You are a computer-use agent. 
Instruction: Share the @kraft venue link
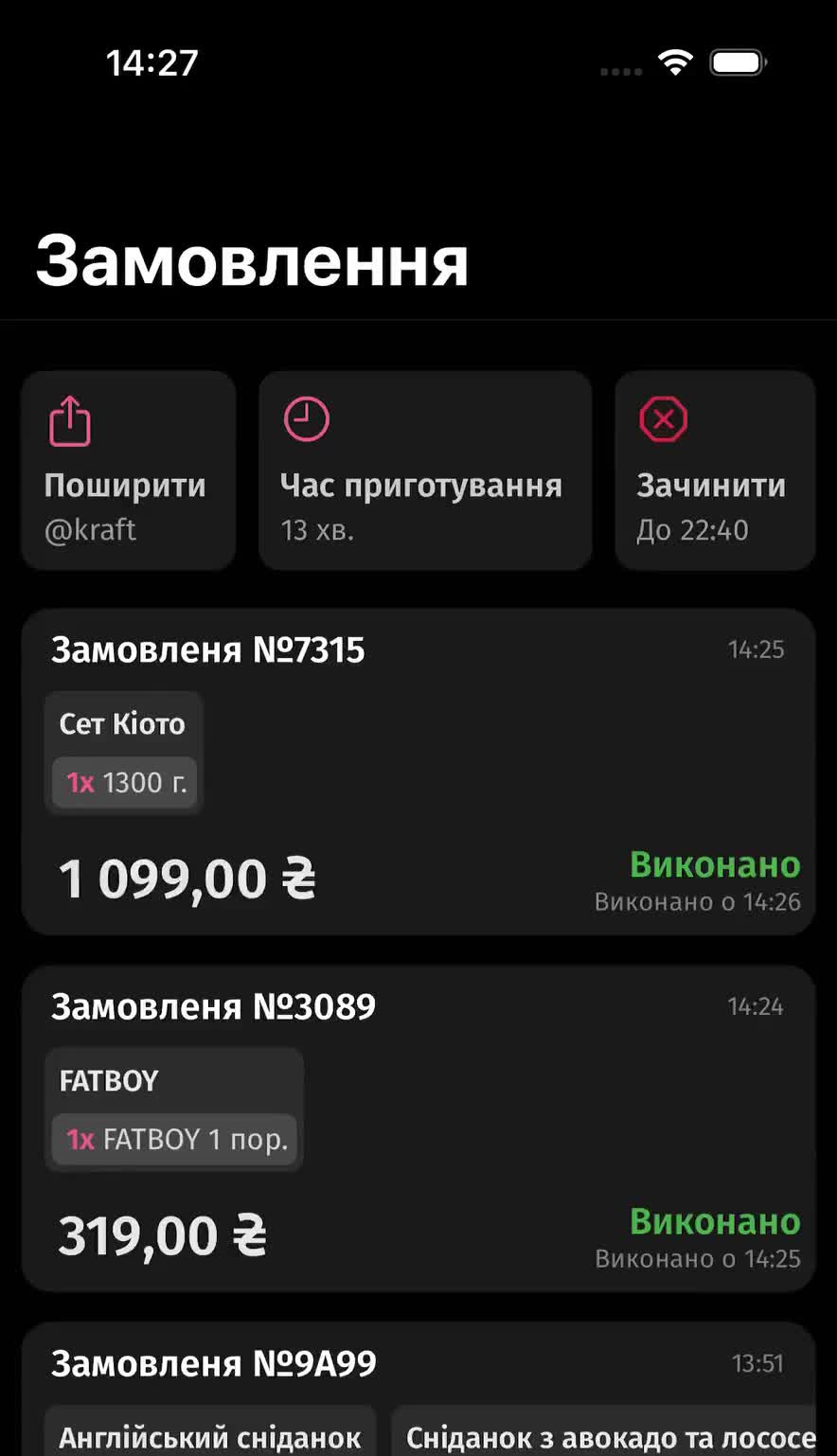click(128, 471)
